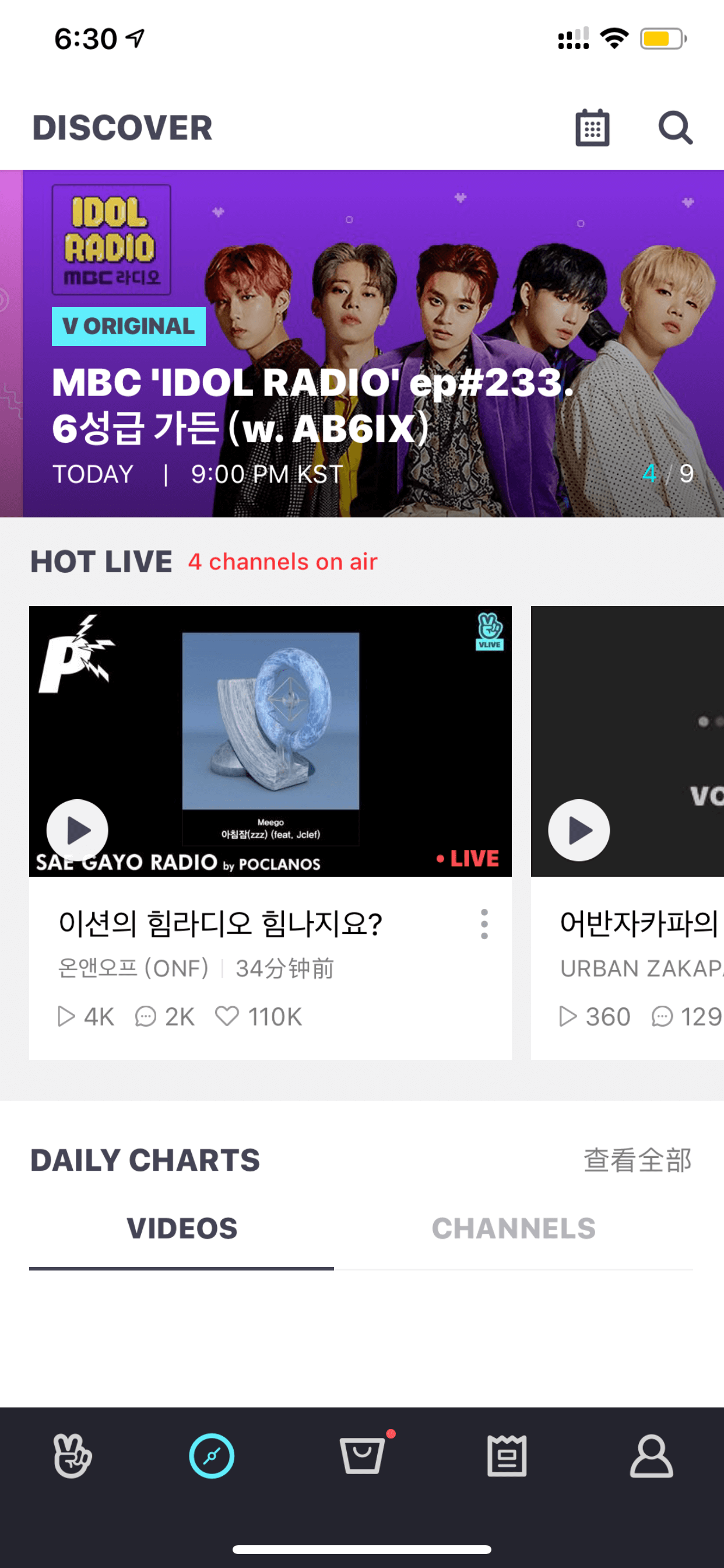
Task: Open the store basket tab
Action: coord(362,1455)
